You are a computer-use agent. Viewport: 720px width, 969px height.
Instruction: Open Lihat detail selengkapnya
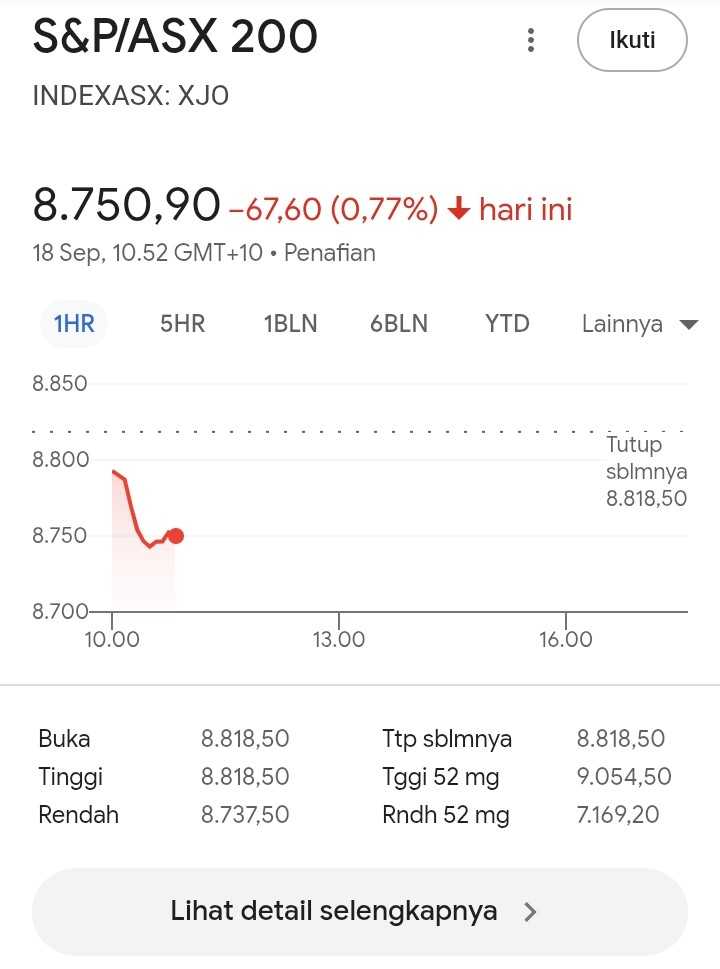tap(359, 912)
